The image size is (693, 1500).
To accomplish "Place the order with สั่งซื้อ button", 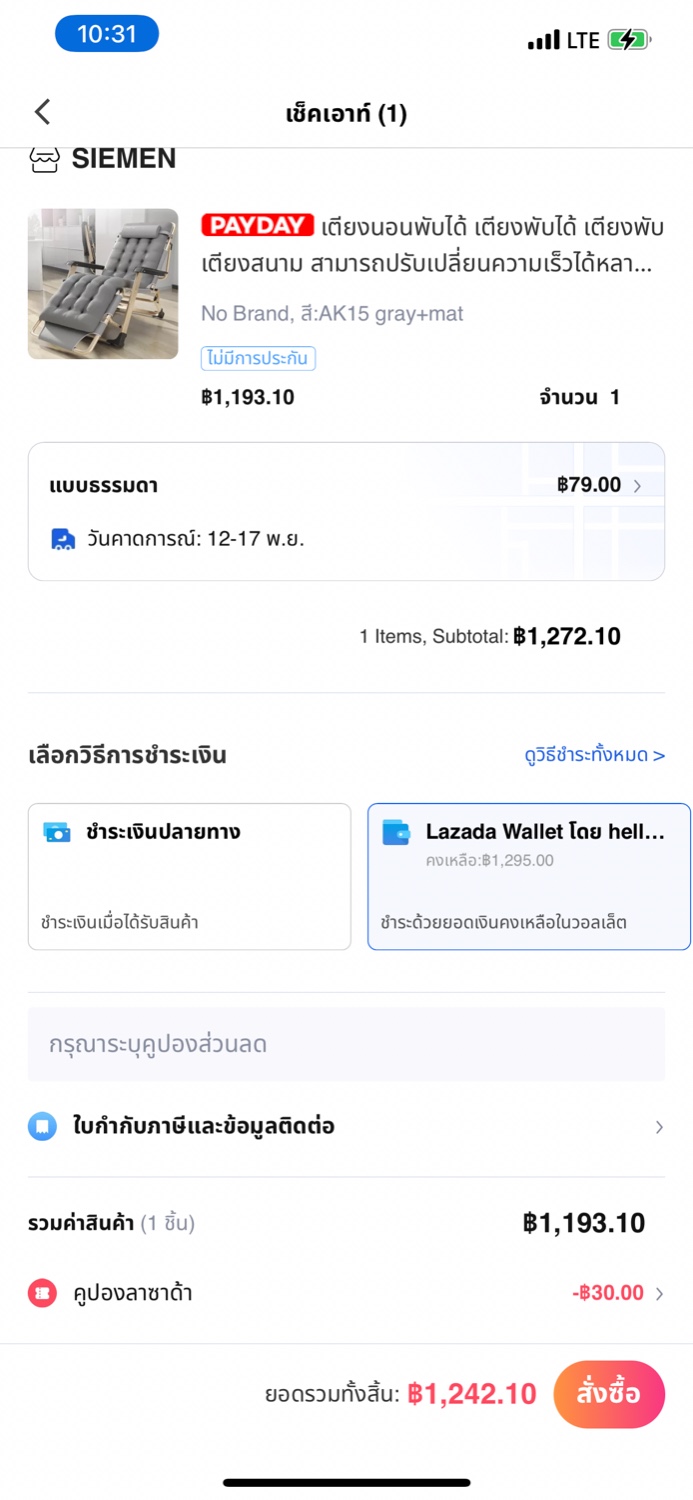I will point(609,1393).
